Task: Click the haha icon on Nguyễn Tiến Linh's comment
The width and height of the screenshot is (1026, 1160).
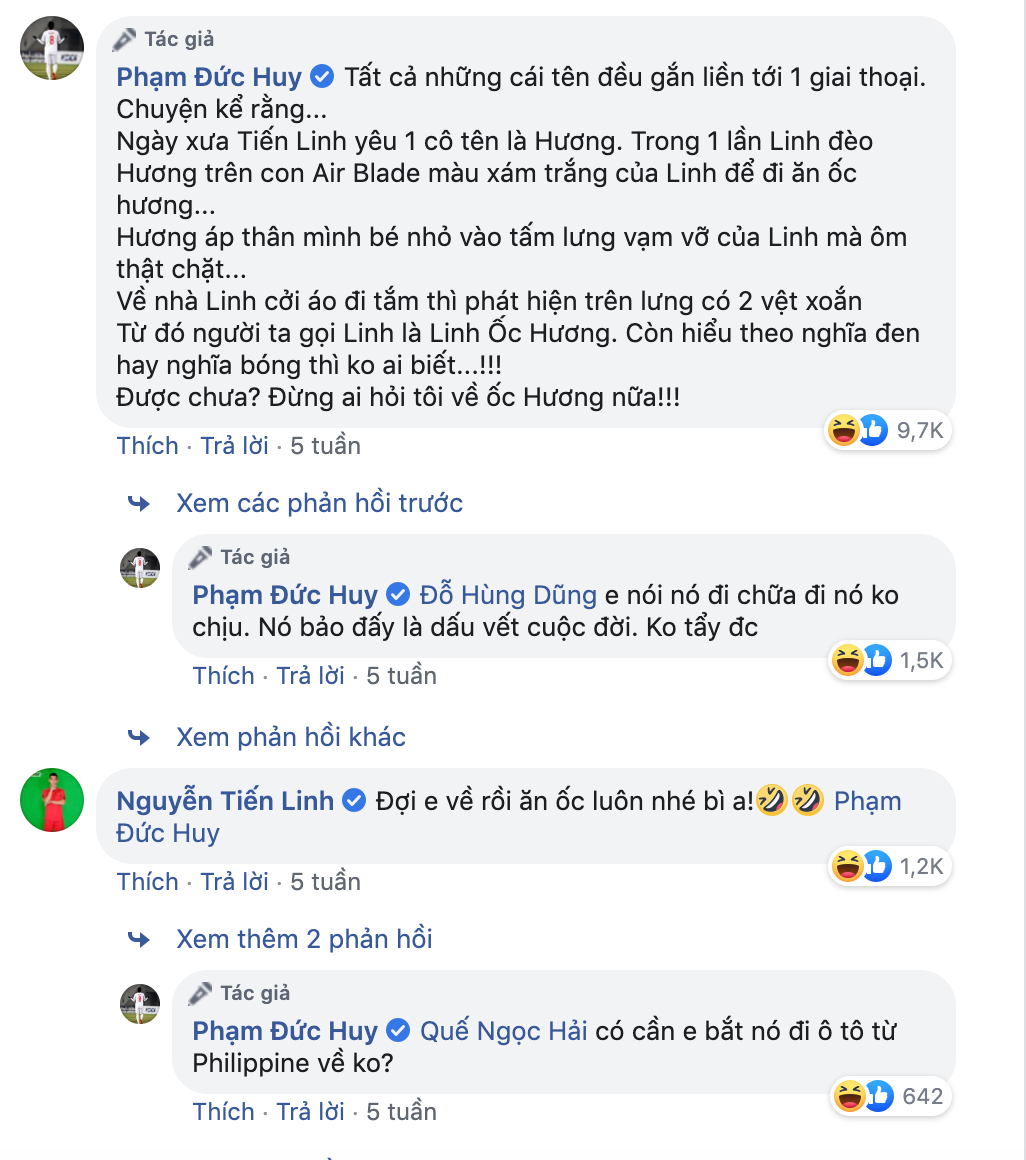Action: [846, 866]
